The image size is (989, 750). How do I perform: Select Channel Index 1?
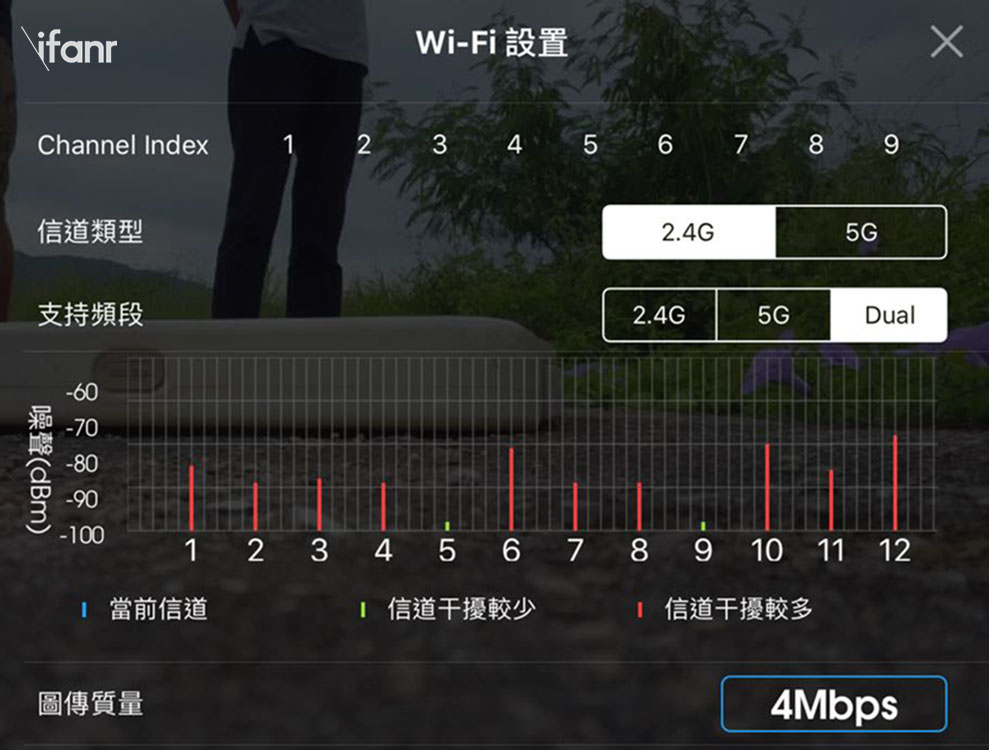pyautogui.click(x=288, y=145)
